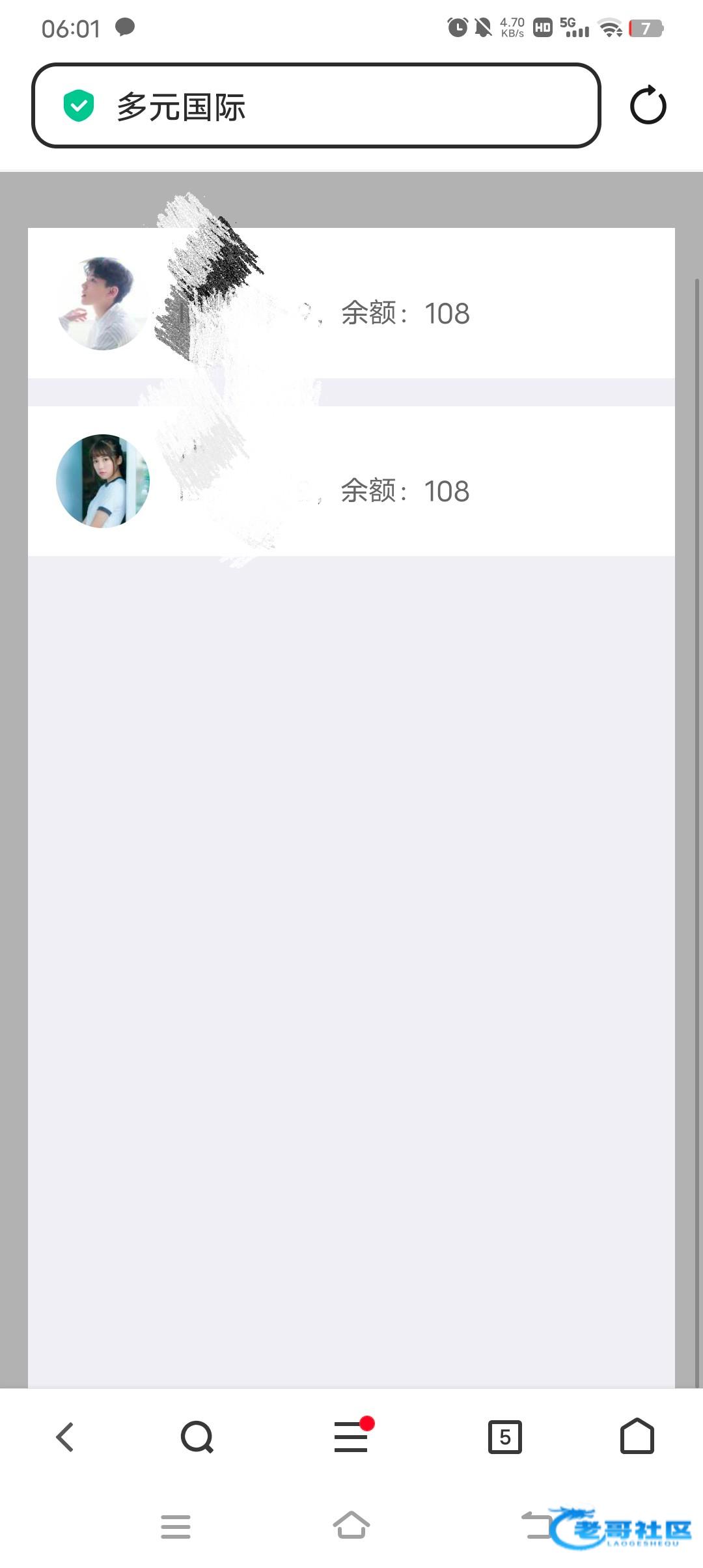The height and width of the screenshot is (1568, 703).
Task: Tap the 多元国际 address bar
Action: tap(316, 106)
